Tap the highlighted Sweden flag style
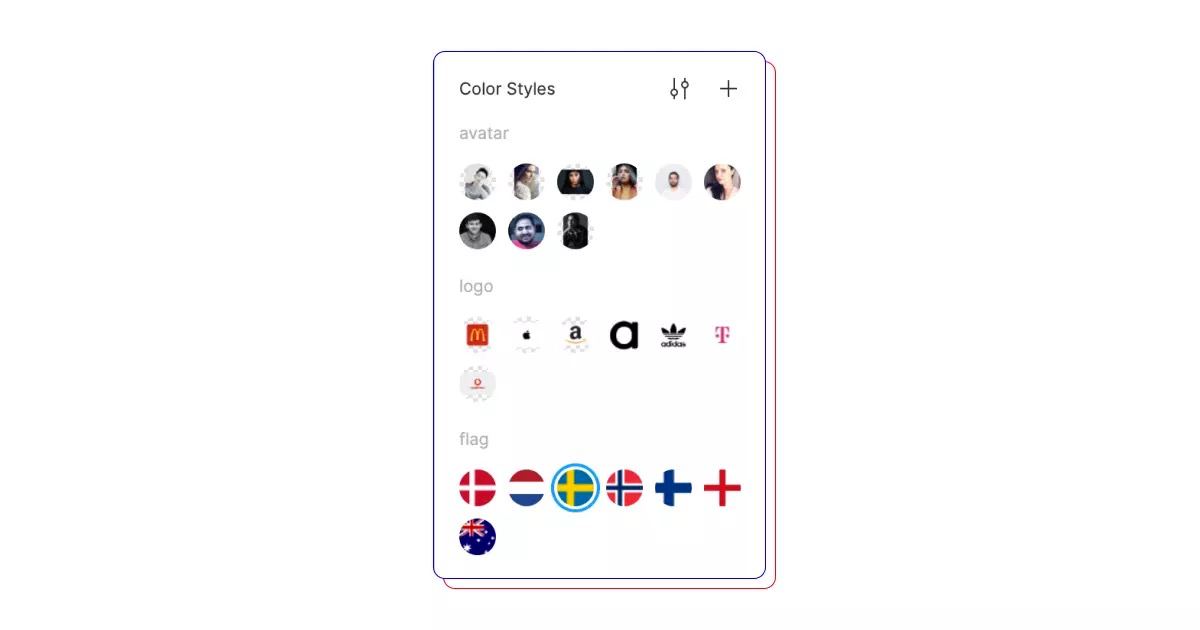This screenshot has width=1200, height=630. point(575,488)
